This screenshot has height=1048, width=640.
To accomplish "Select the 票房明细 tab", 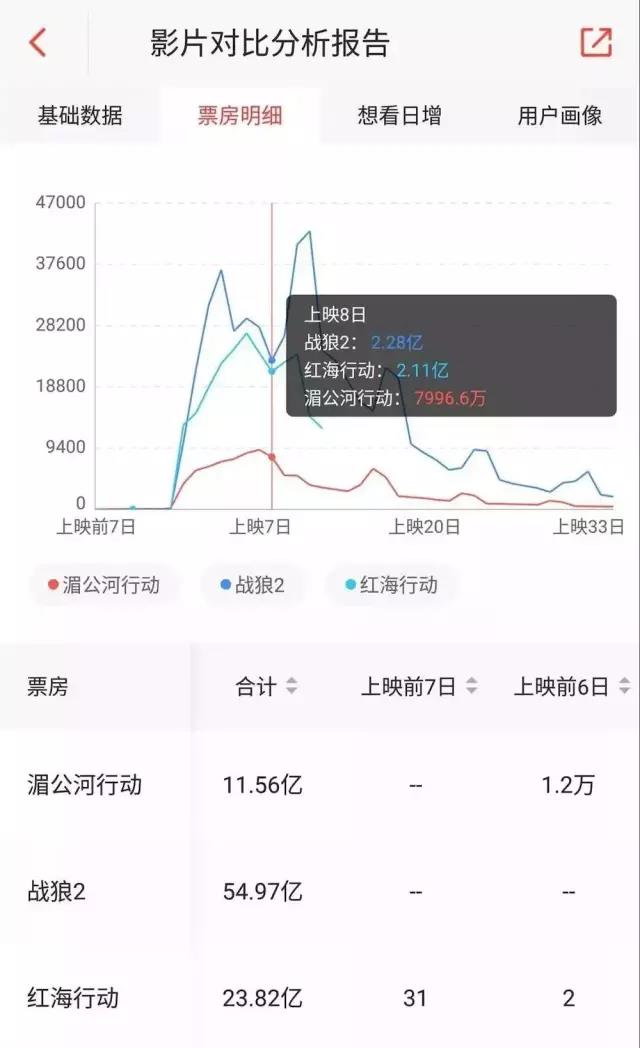I will click(x=240, y=116).
